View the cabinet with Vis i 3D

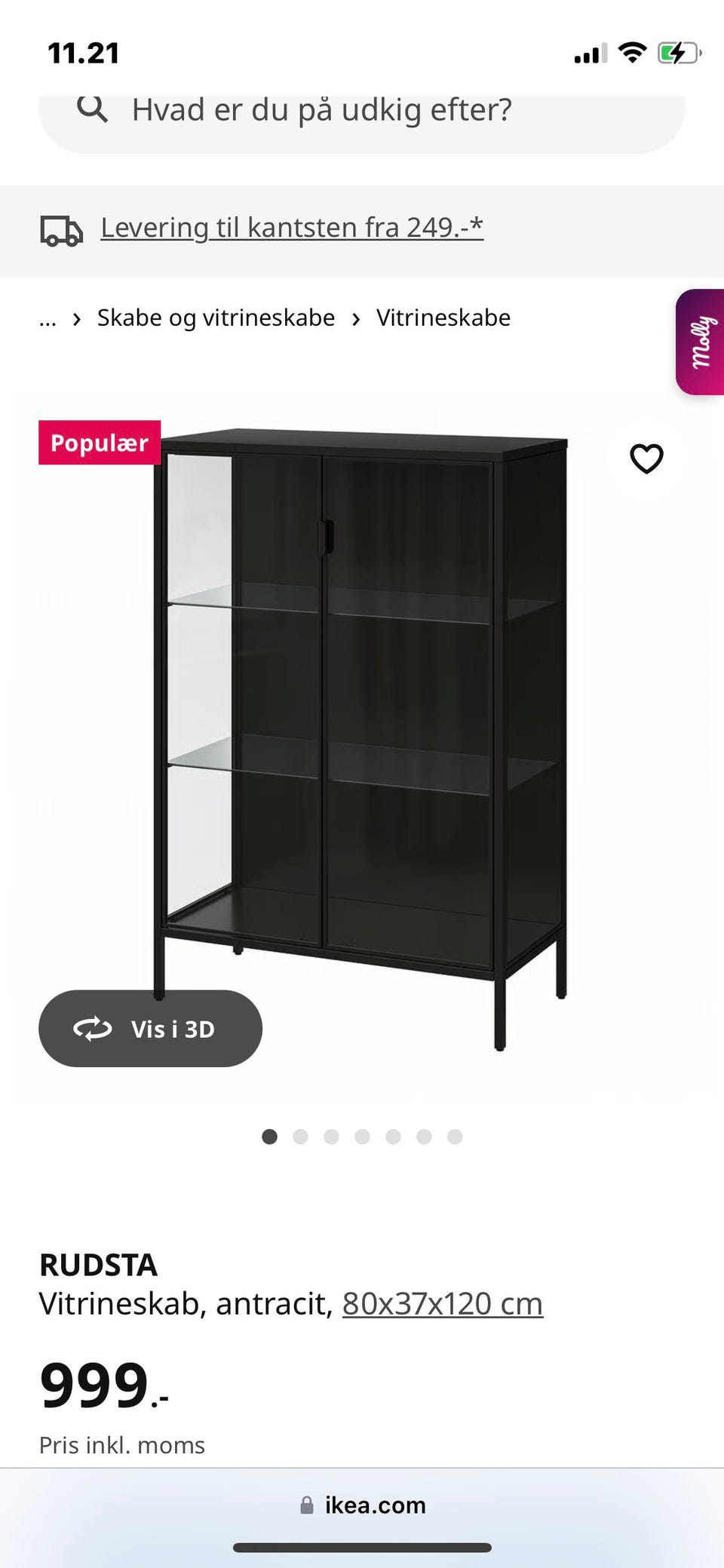pos(151,1029)
